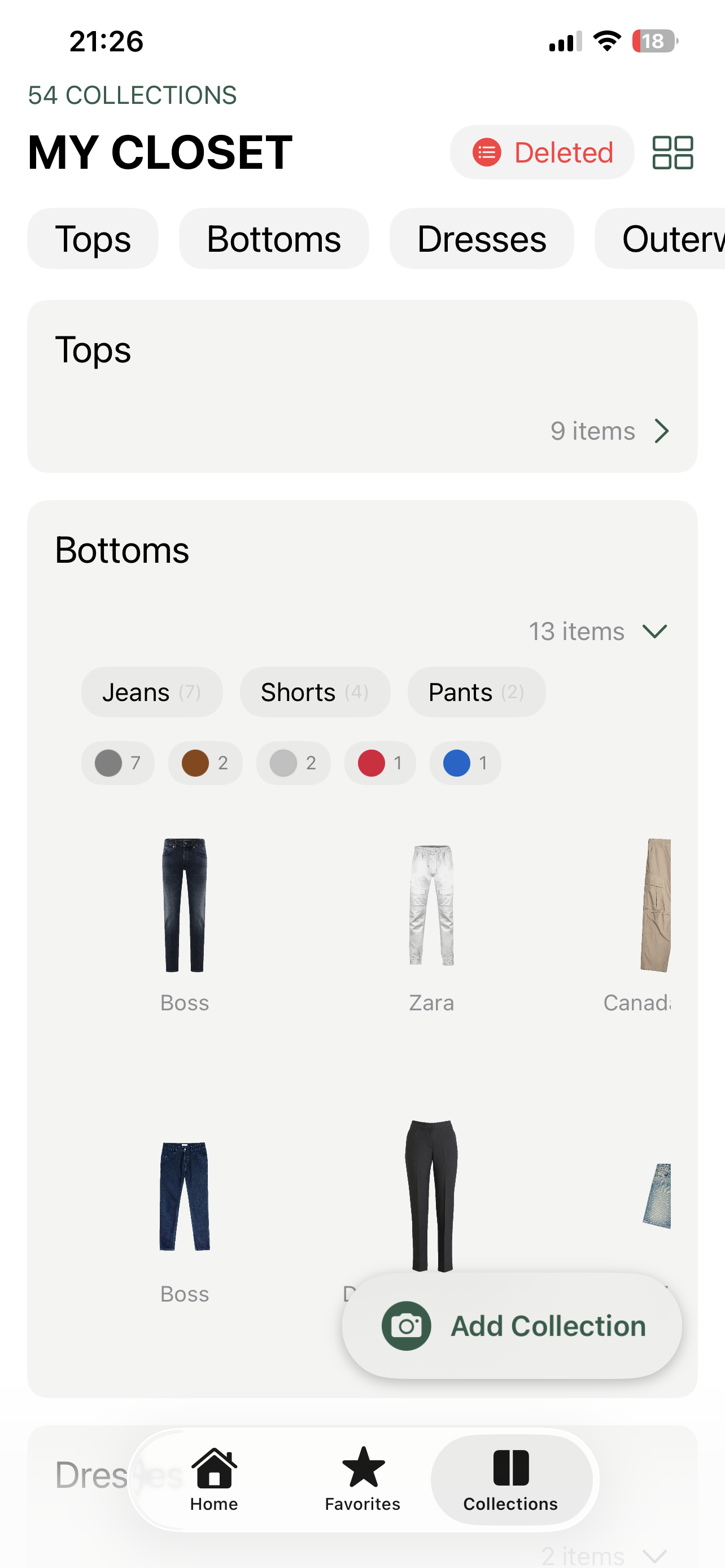The image size is (725, 1568).
Task: Filter by brown color swatch
Action: pos(205,763)
